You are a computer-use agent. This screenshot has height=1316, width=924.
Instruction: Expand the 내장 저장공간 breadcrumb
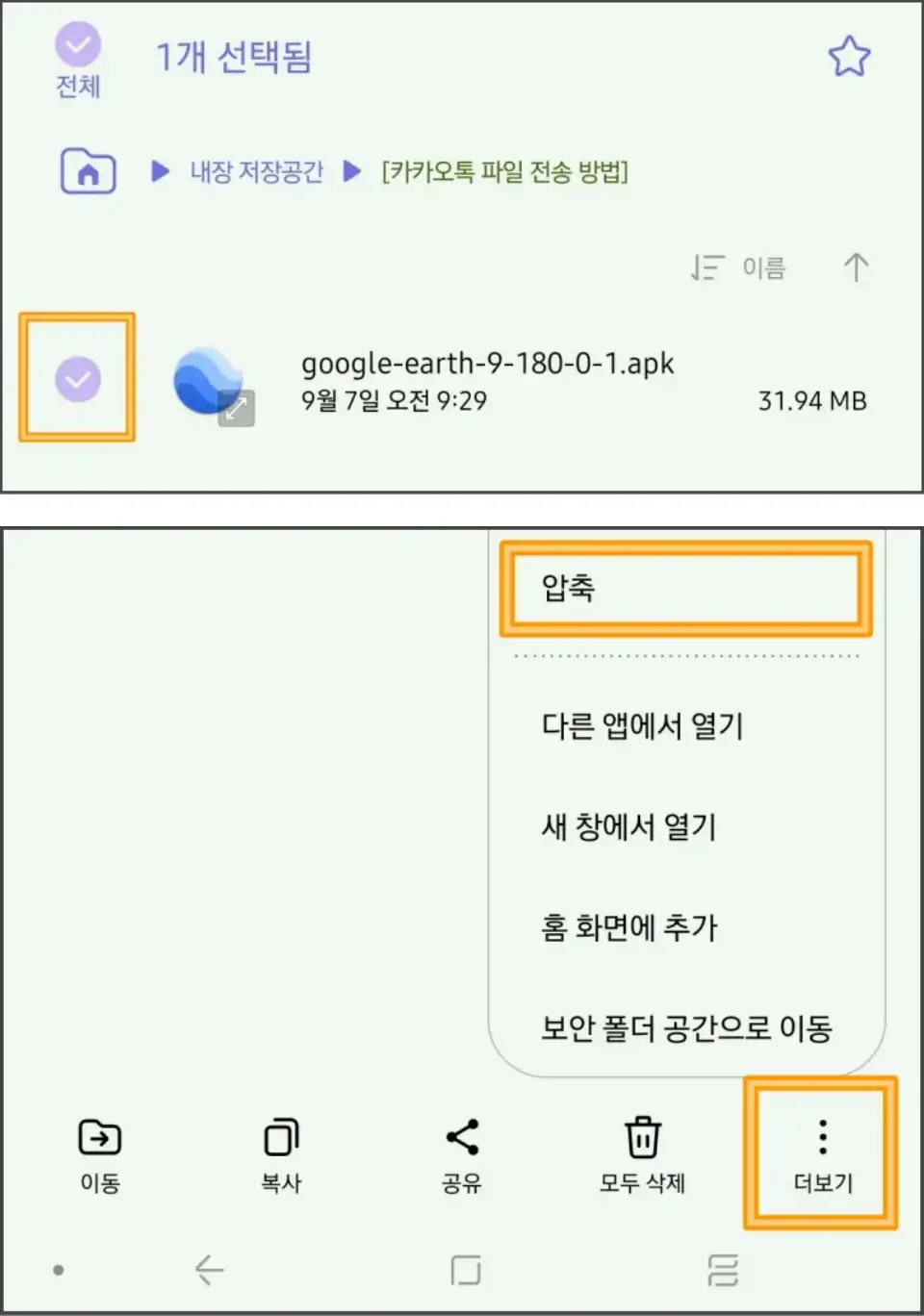pos(255,171)
